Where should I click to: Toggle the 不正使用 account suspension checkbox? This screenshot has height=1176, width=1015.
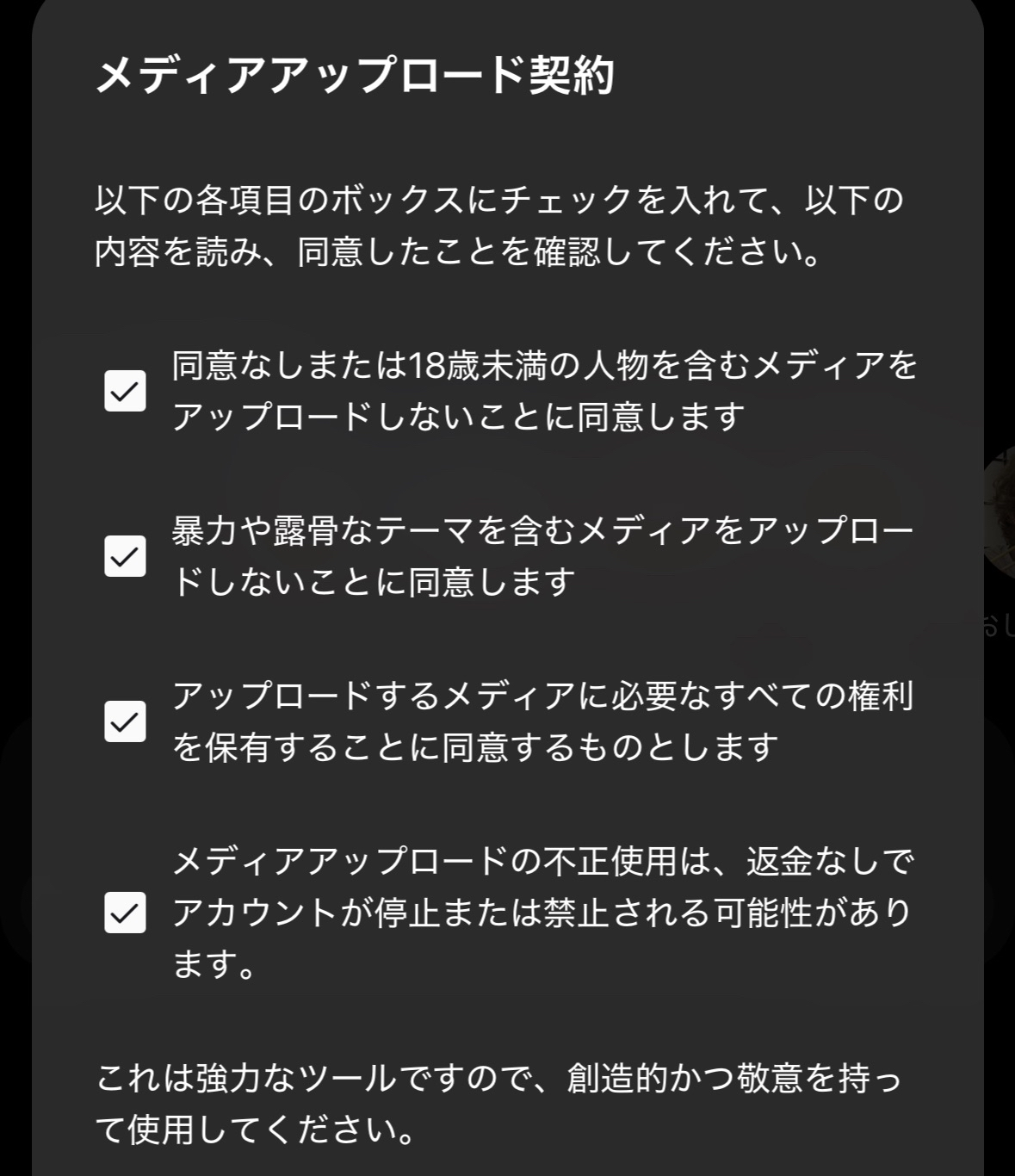[x=125, y=913]
